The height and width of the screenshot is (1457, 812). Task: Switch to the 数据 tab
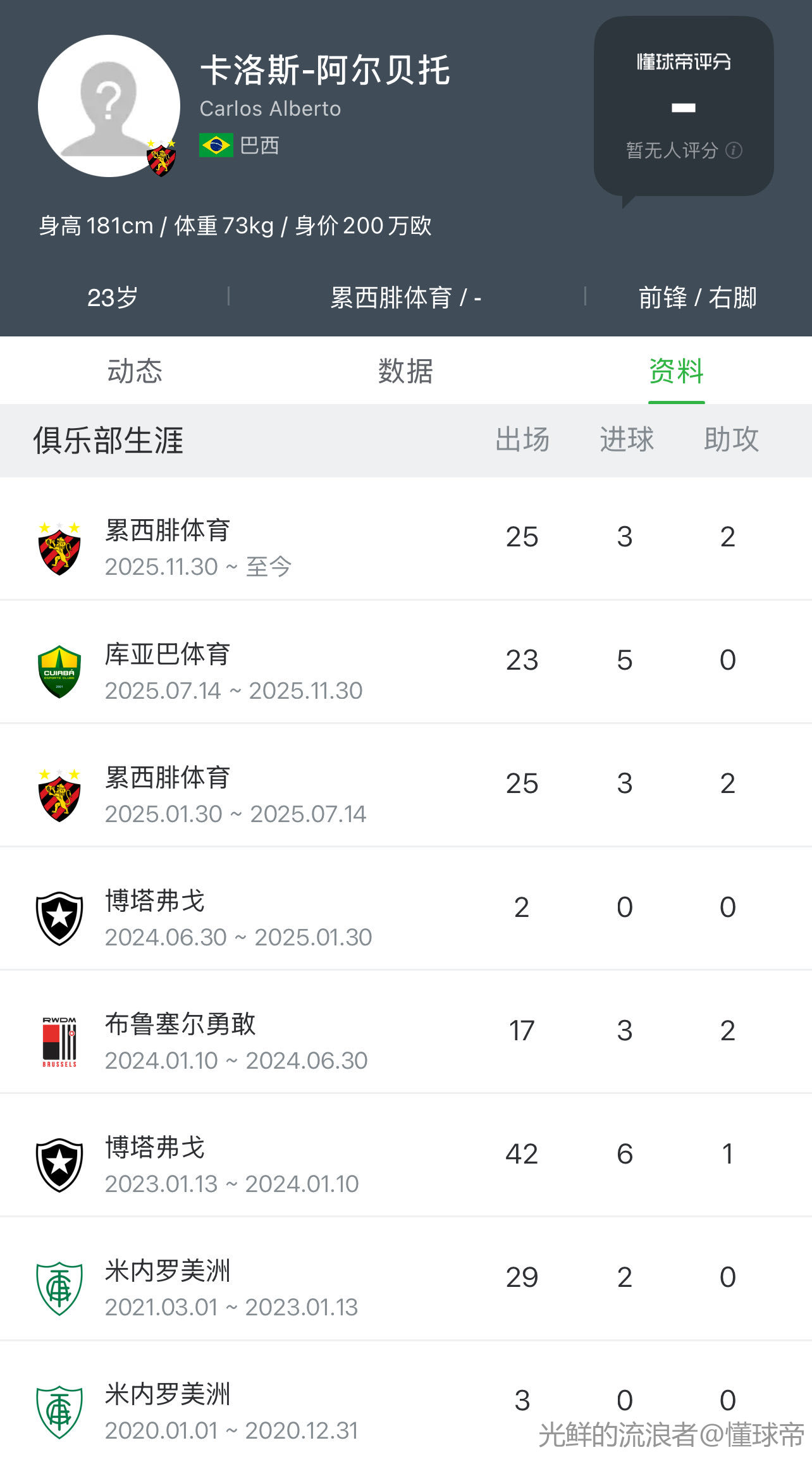405,371
